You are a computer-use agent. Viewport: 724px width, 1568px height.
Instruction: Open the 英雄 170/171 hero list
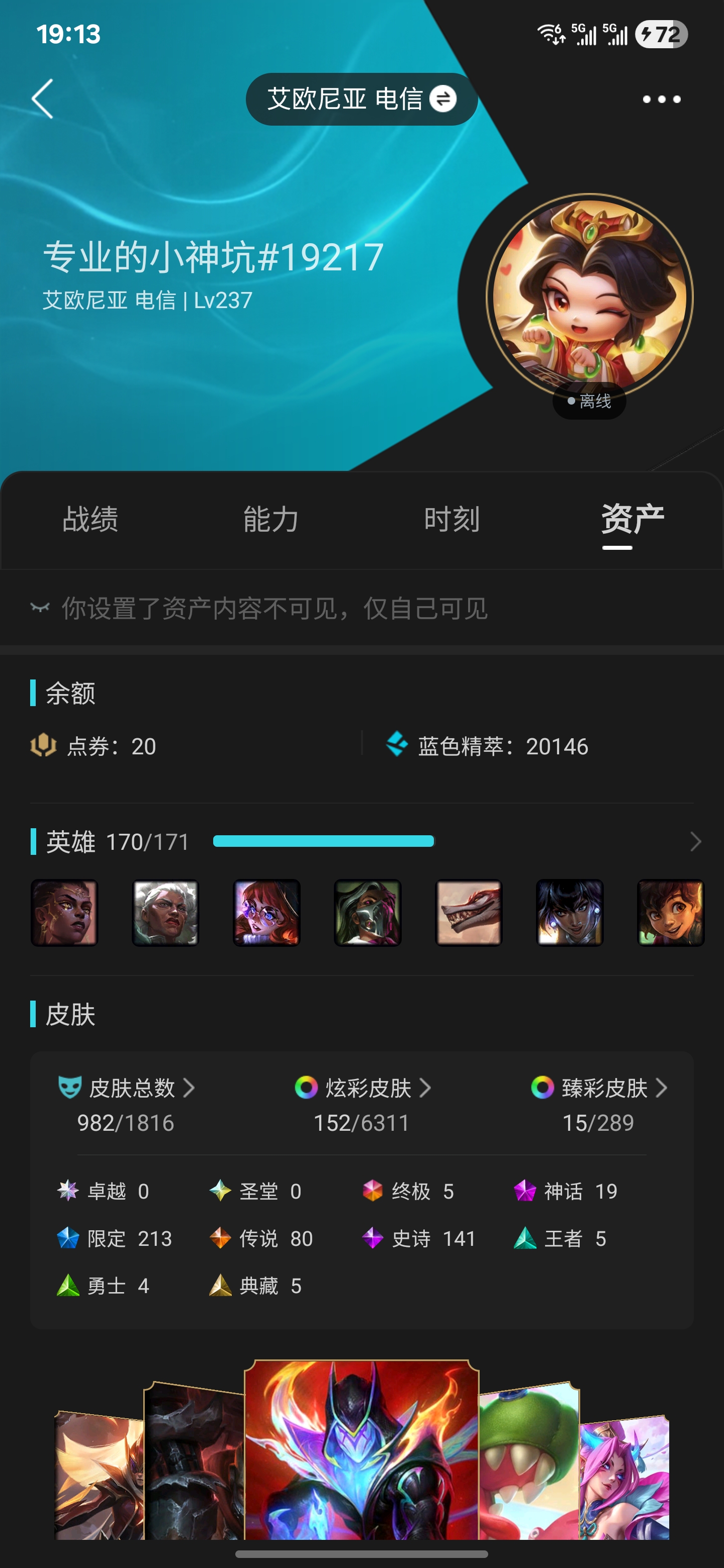(366, 842)
